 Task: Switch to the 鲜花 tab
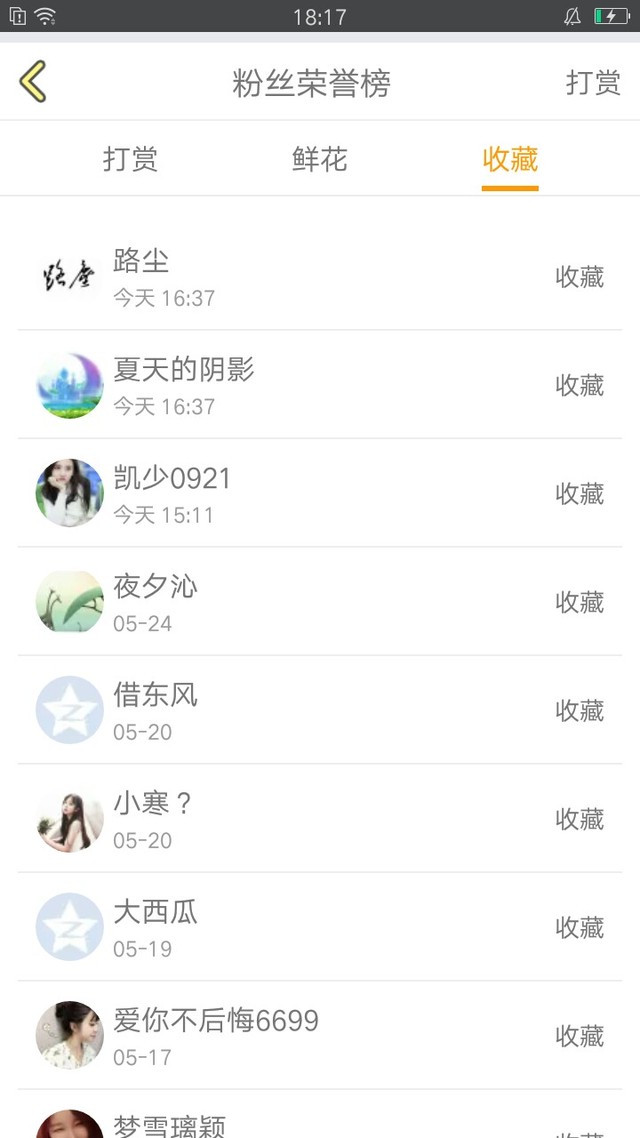click(x=319, y=159)
